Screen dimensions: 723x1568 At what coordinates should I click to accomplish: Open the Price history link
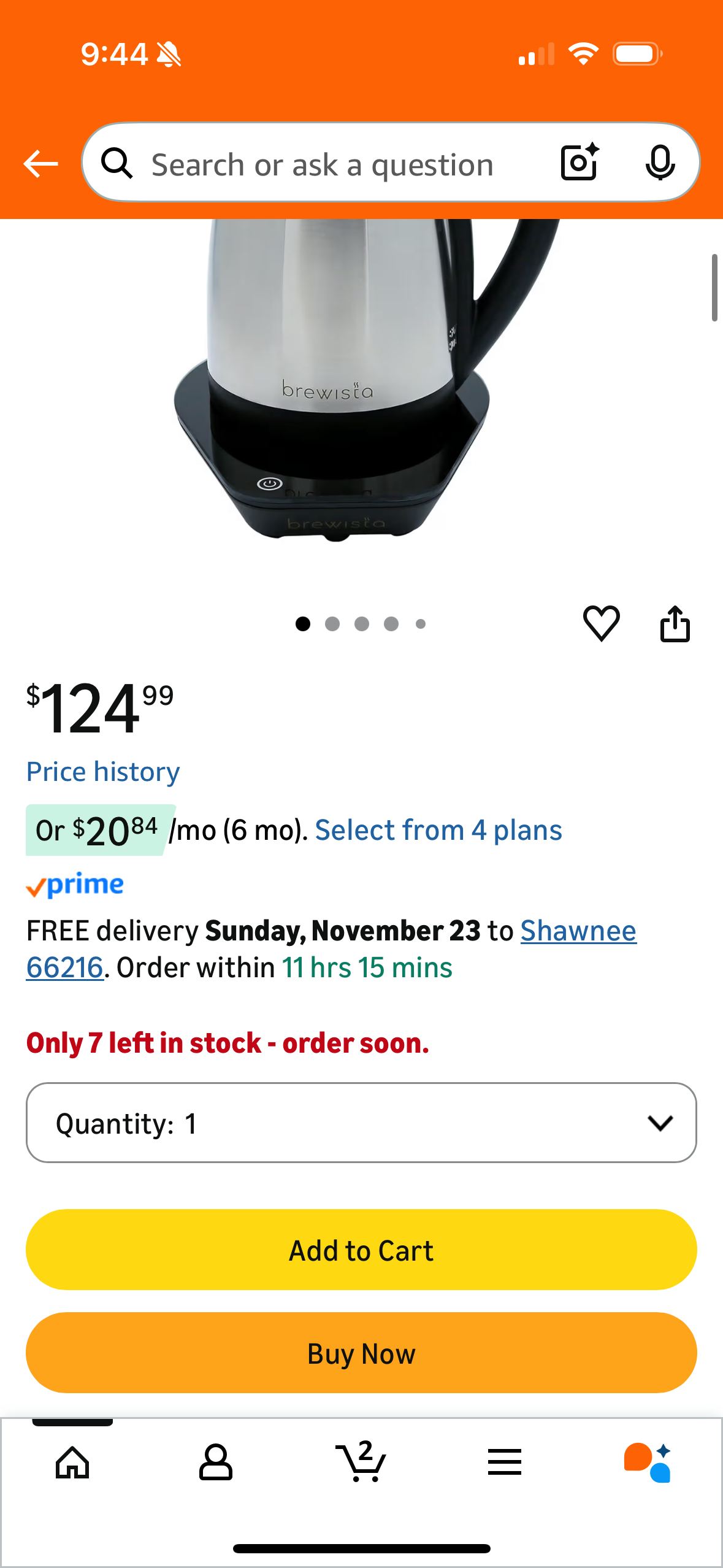103,772
